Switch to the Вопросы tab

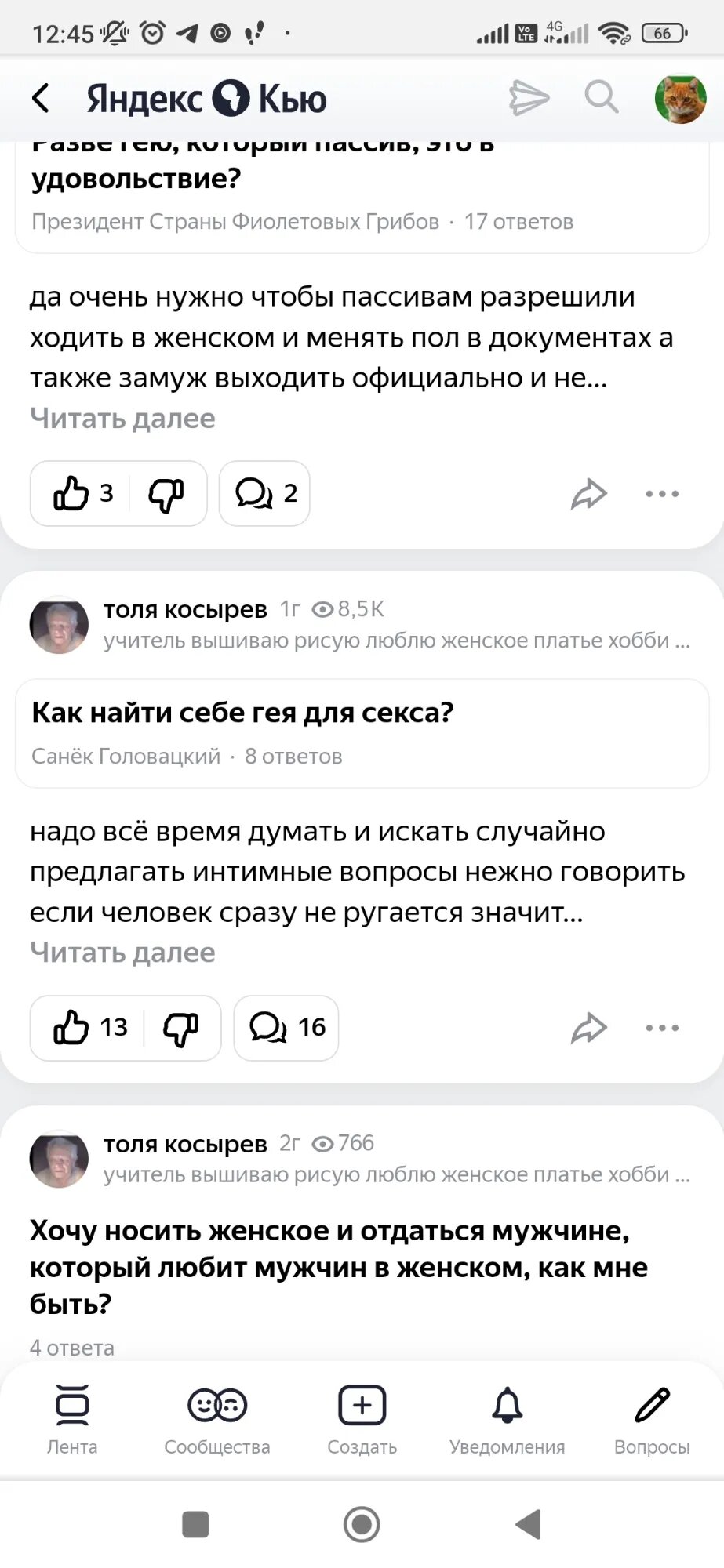click(652, 1420)
